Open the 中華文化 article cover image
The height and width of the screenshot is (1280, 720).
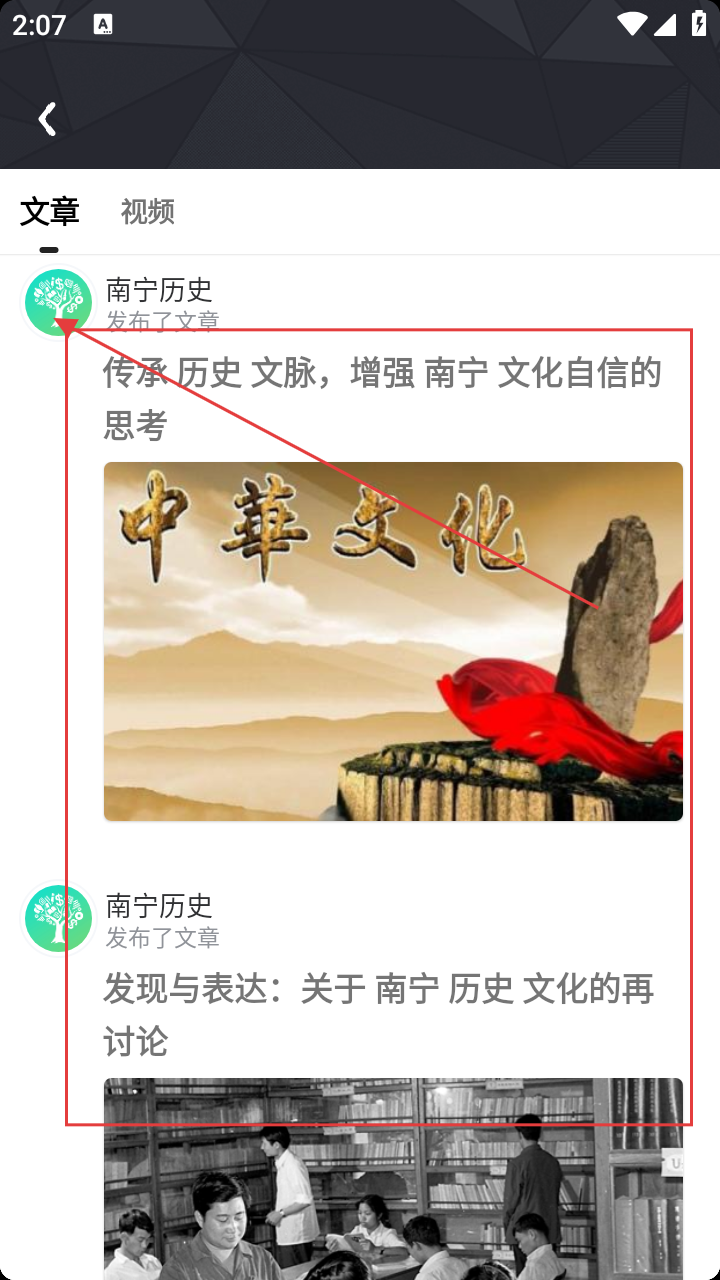tap(393, 641)
